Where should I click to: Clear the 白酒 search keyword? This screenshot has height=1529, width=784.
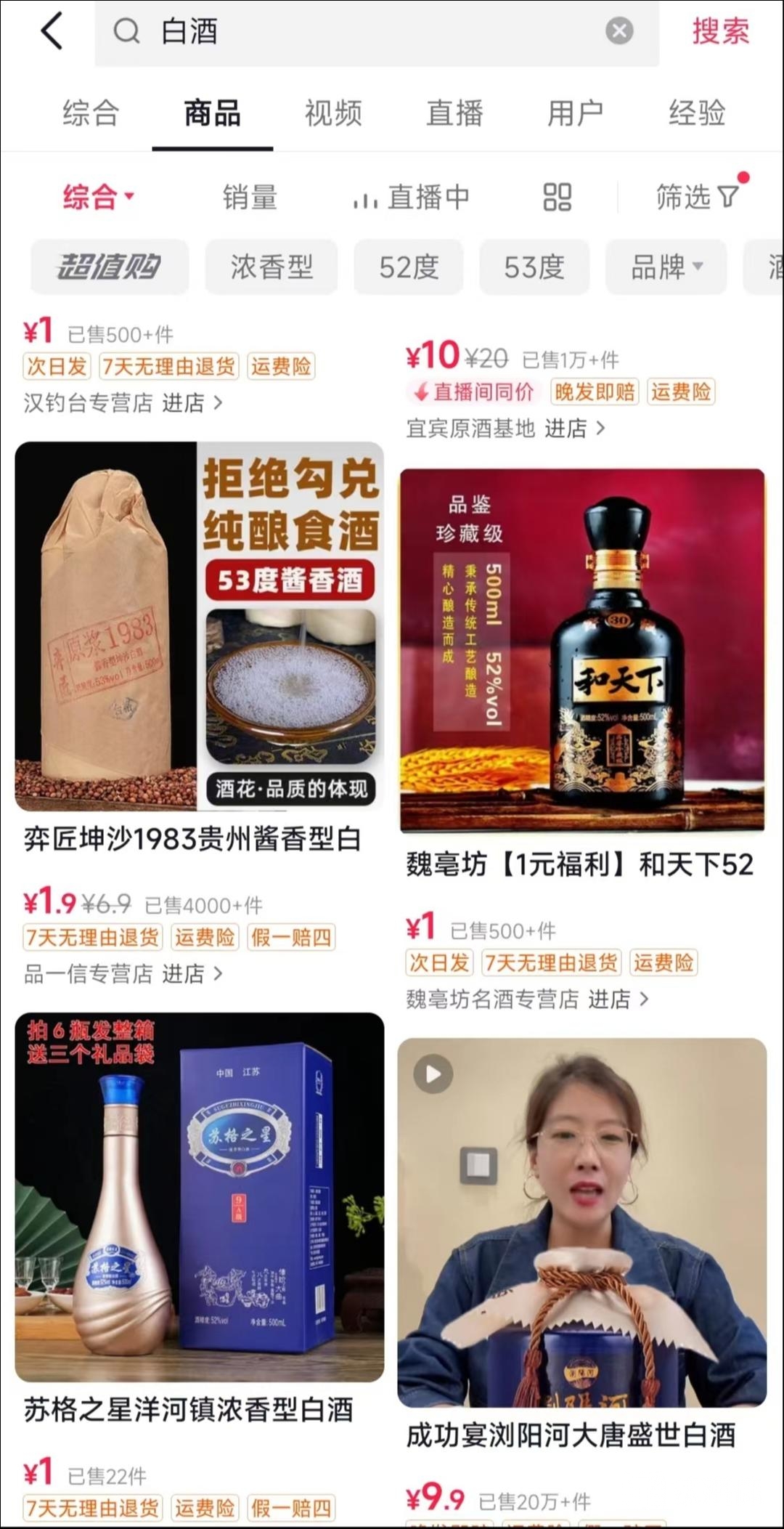(x=618, y=30)
